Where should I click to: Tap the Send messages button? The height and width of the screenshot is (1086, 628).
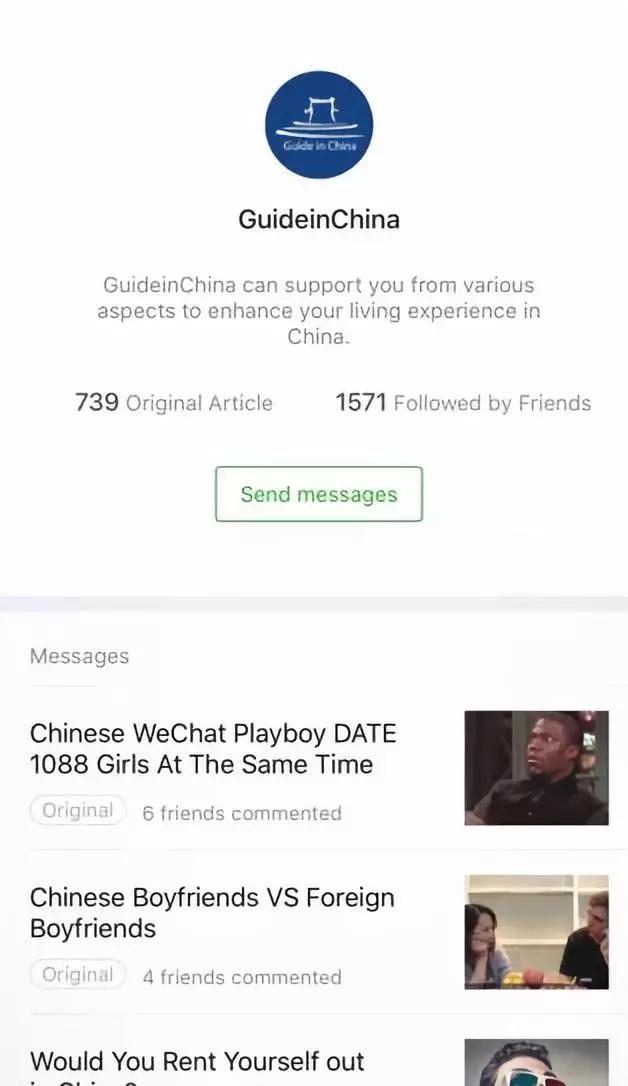(x=319, y=494)
